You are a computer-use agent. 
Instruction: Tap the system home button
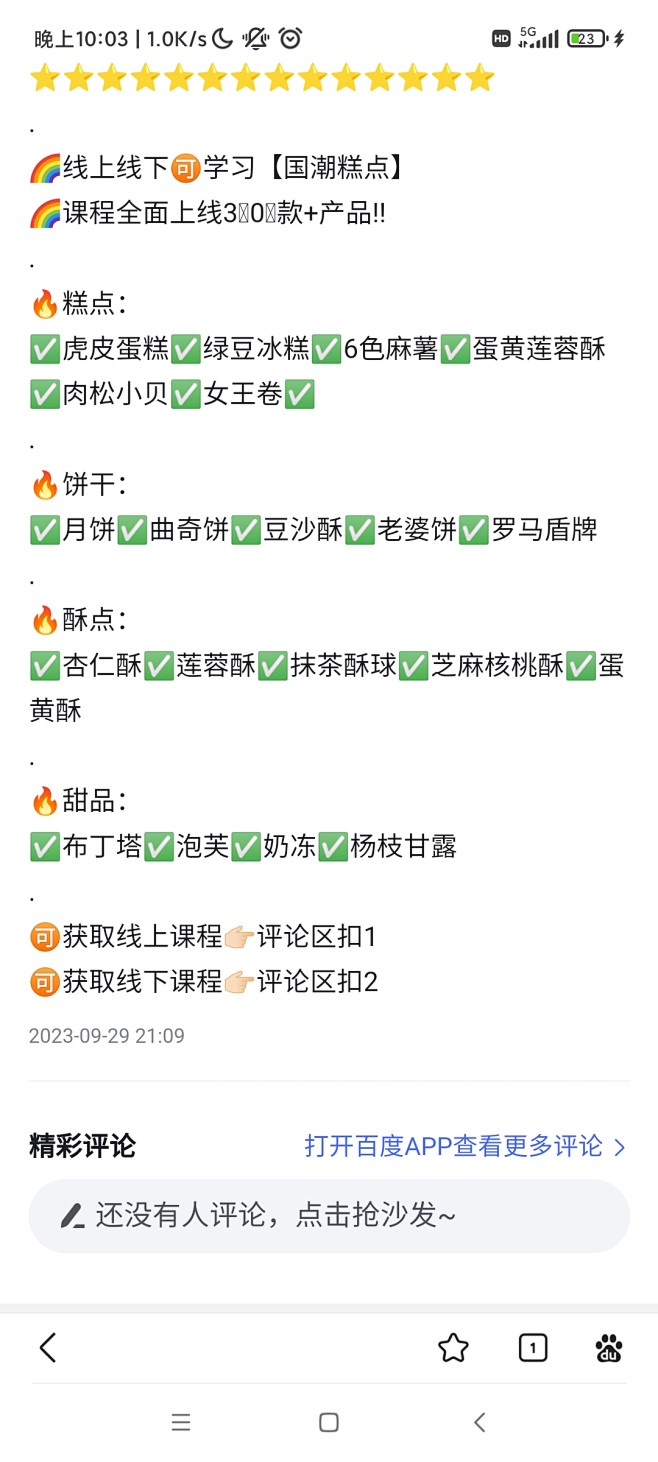[x=329, y=1423]
